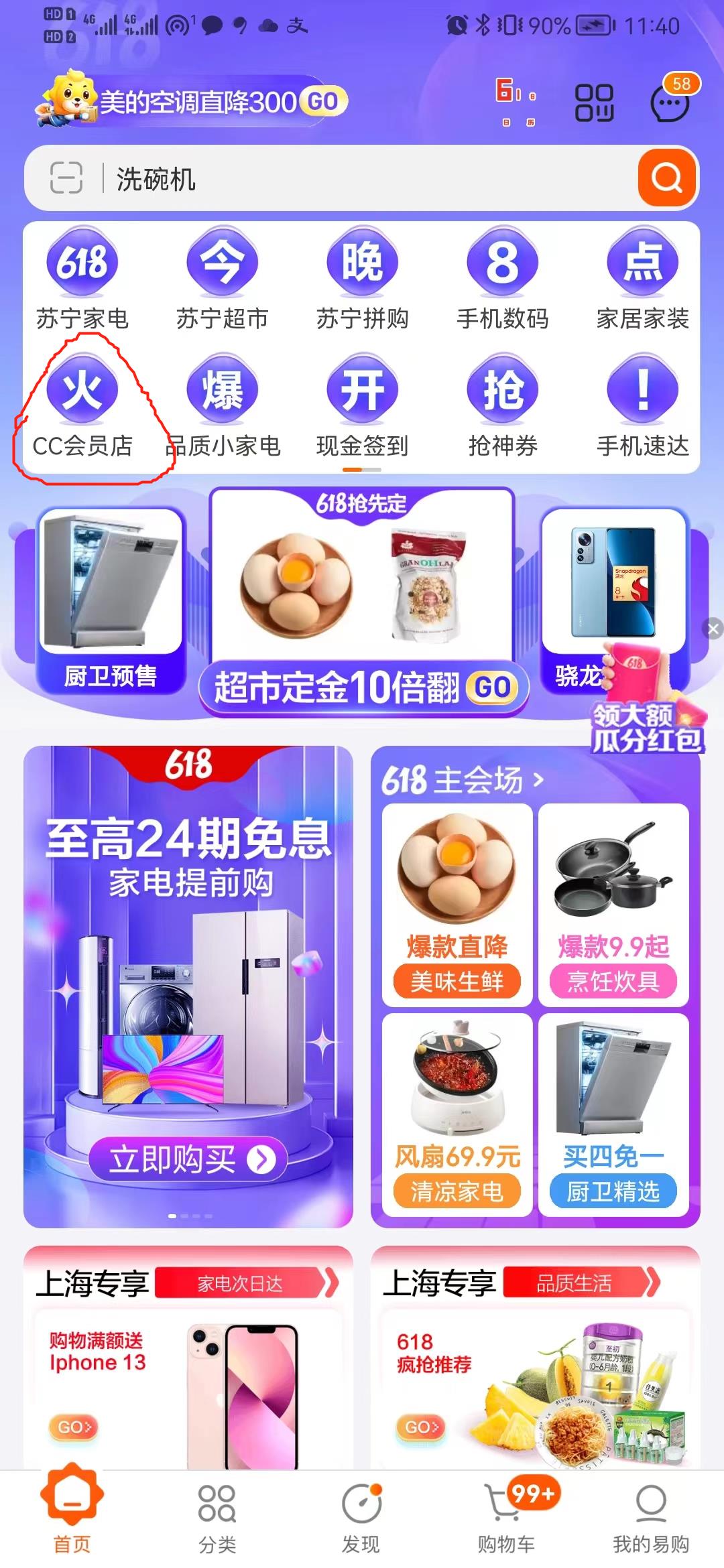The width and height of the screenshot is (724, 1568).
Task: Open the message center icon
Action: point(670,103)
